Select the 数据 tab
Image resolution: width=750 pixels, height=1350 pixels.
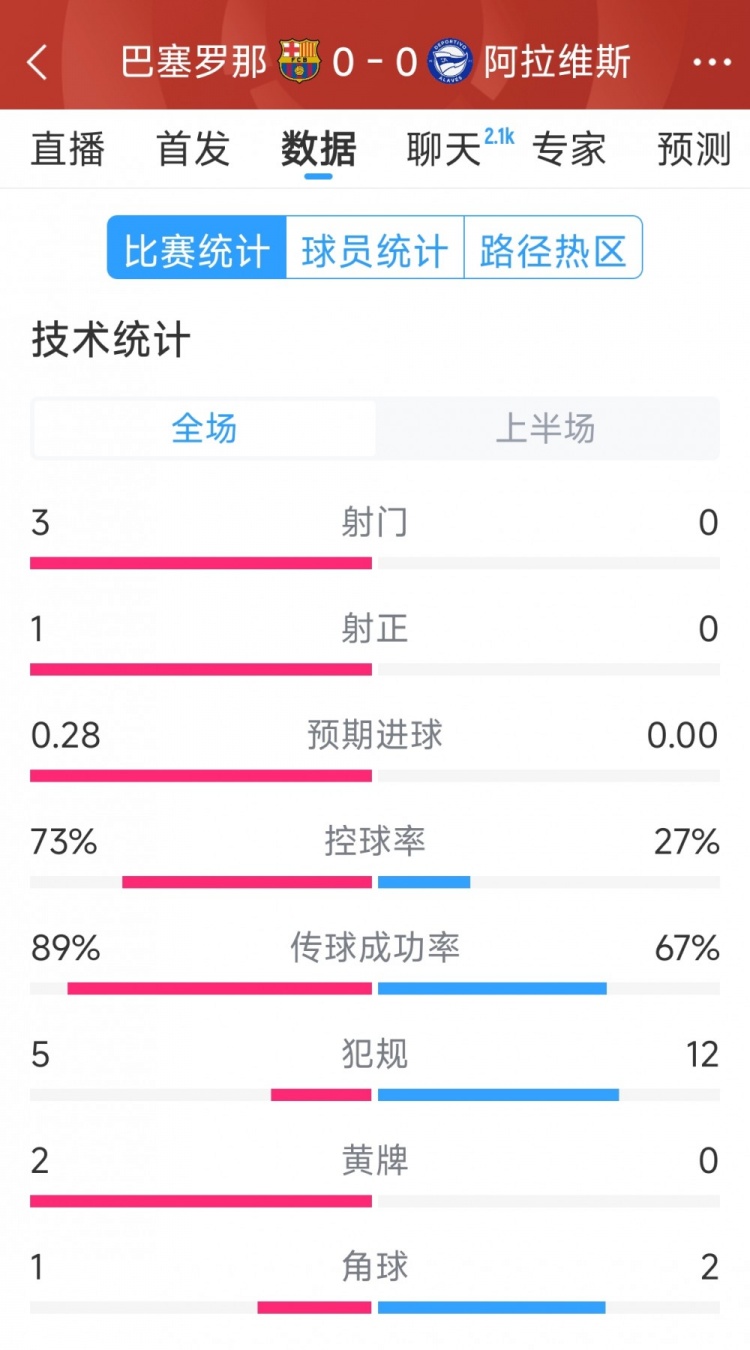pyautogui.click(x=318, y=150)
